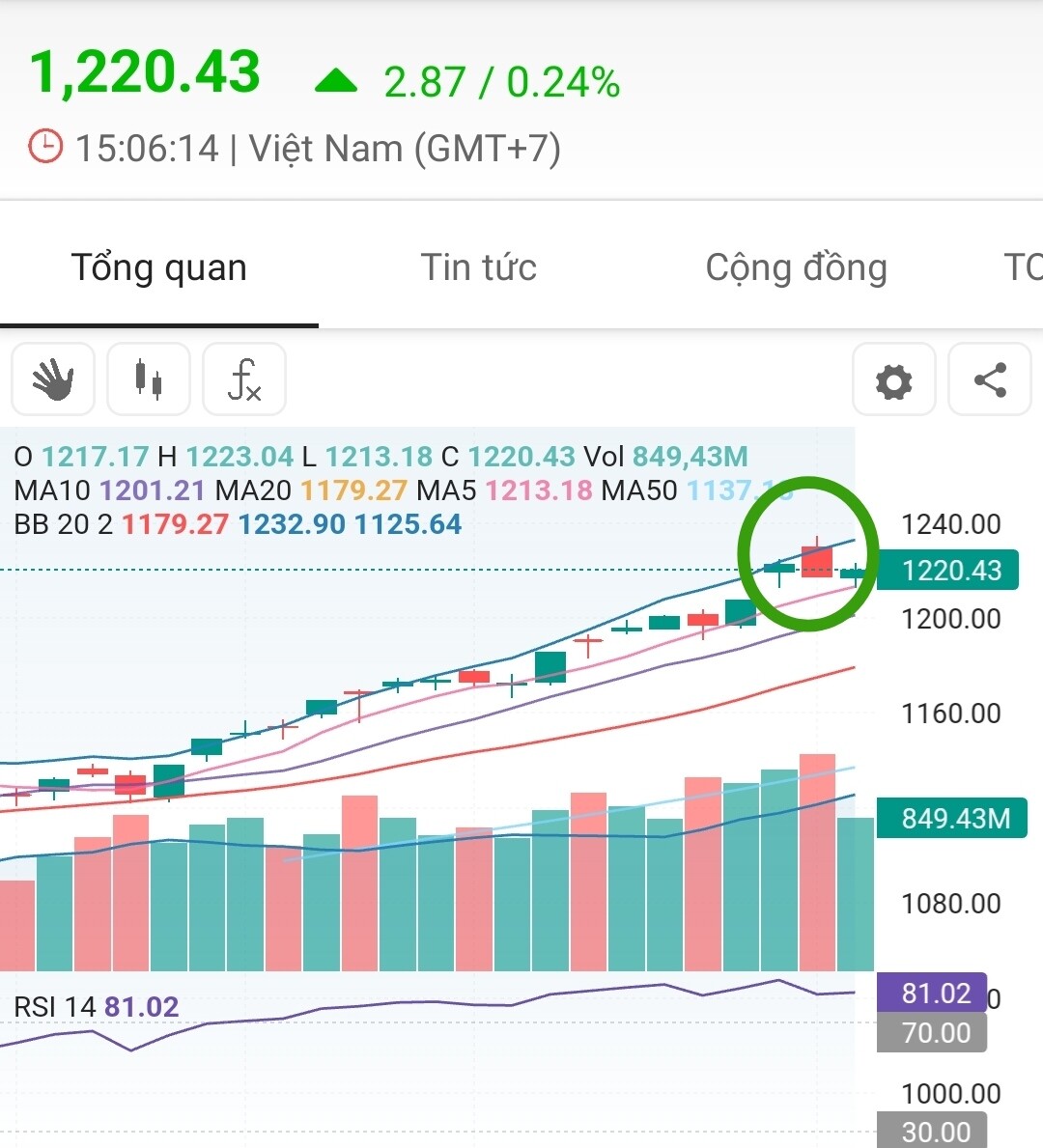Select the hand pan tool
Viewport: 1043px width, 1148px height.
click(53, 379)
